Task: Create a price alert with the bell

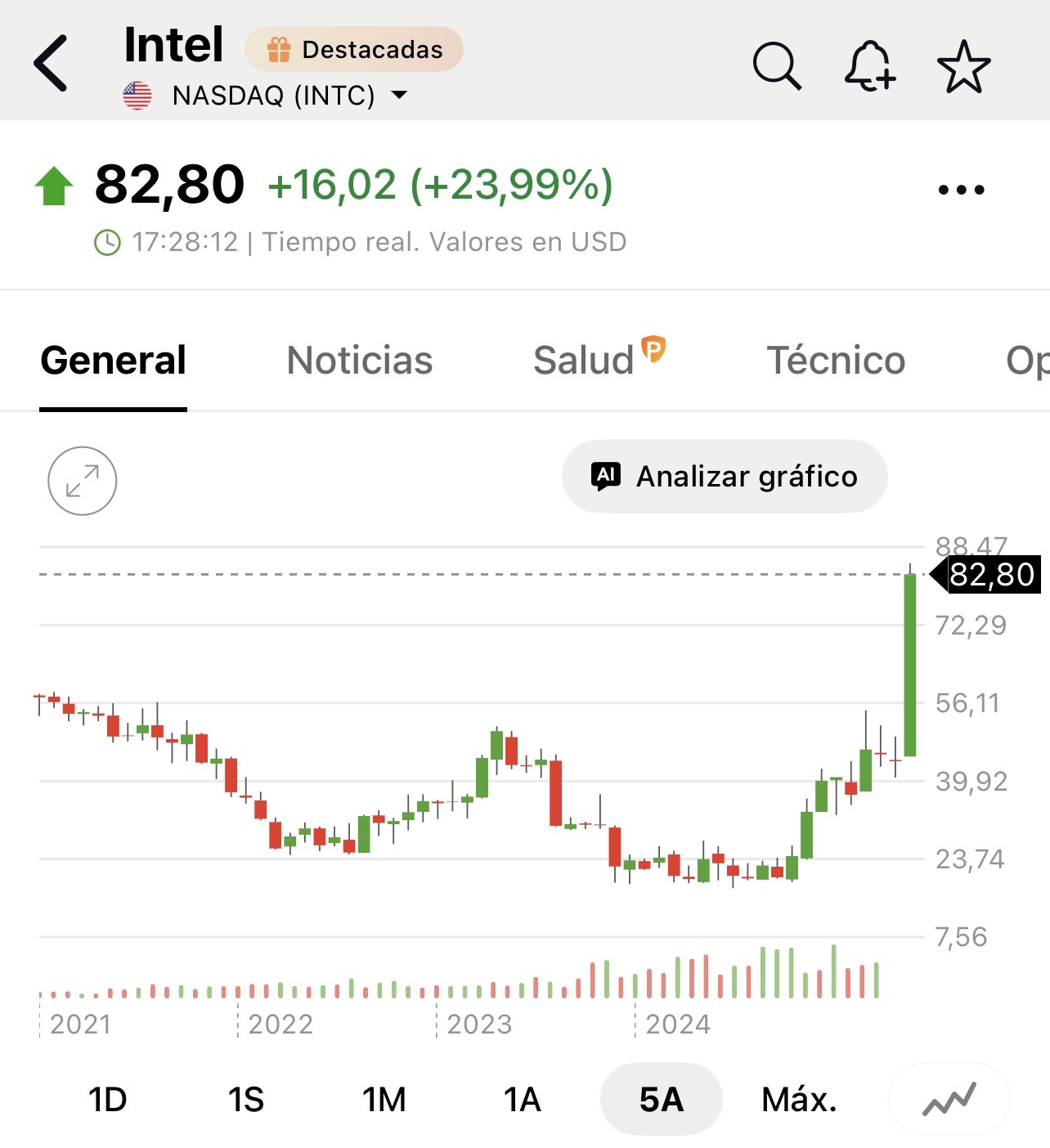Action: click(869, 65)
